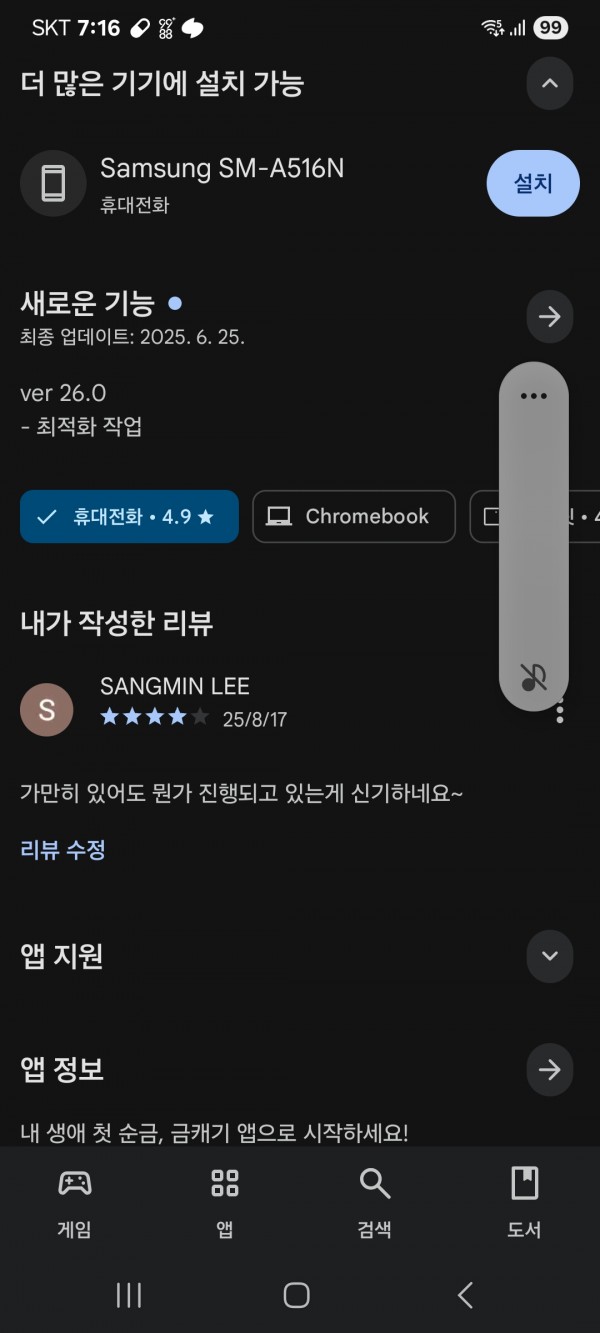This screenshot has height=1333, width=600.
Task: Go to the 검색 tab
Action: pyautogui.click(x=375, y=1202)
